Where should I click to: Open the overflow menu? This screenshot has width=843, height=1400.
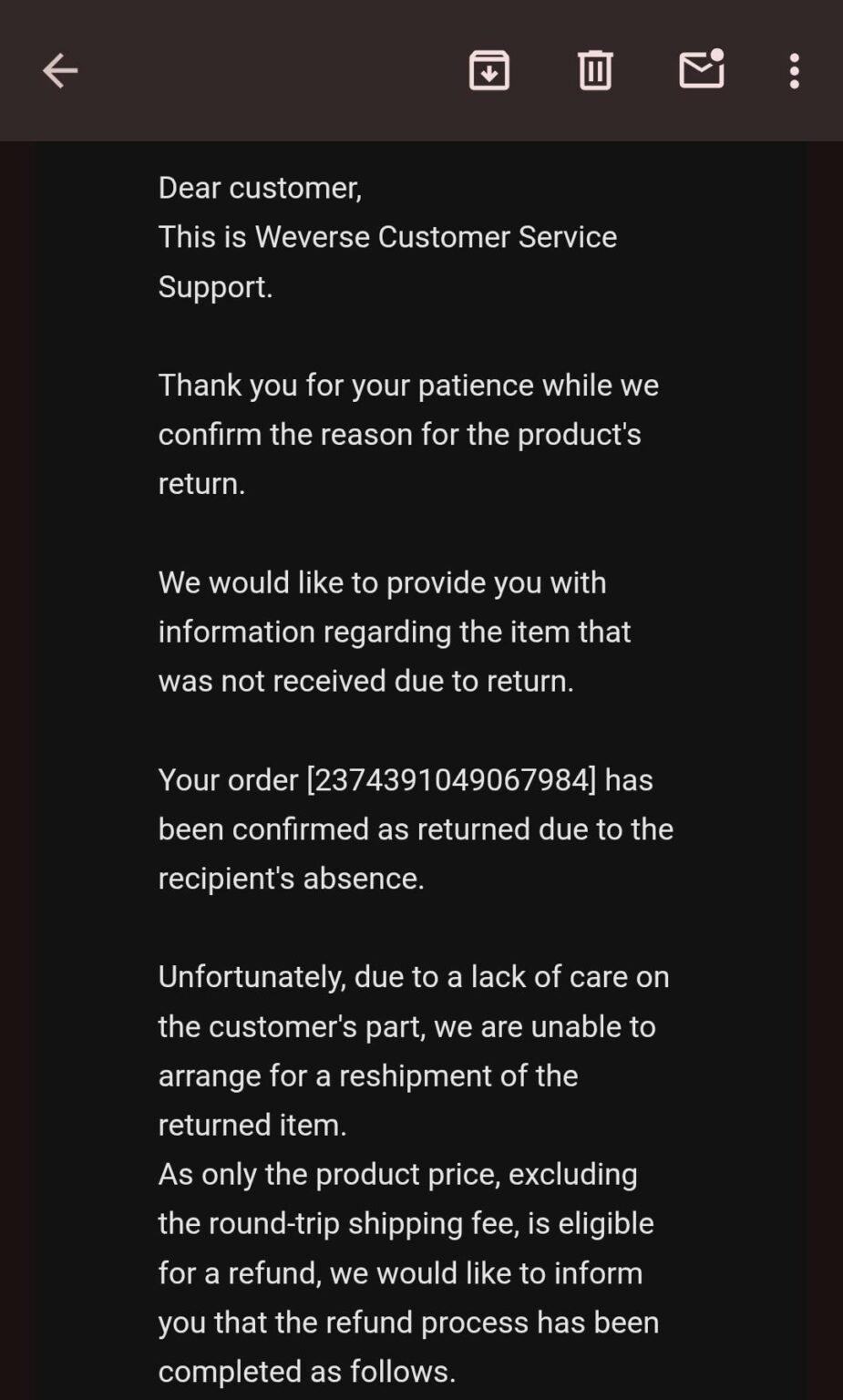tap(795, 70)
